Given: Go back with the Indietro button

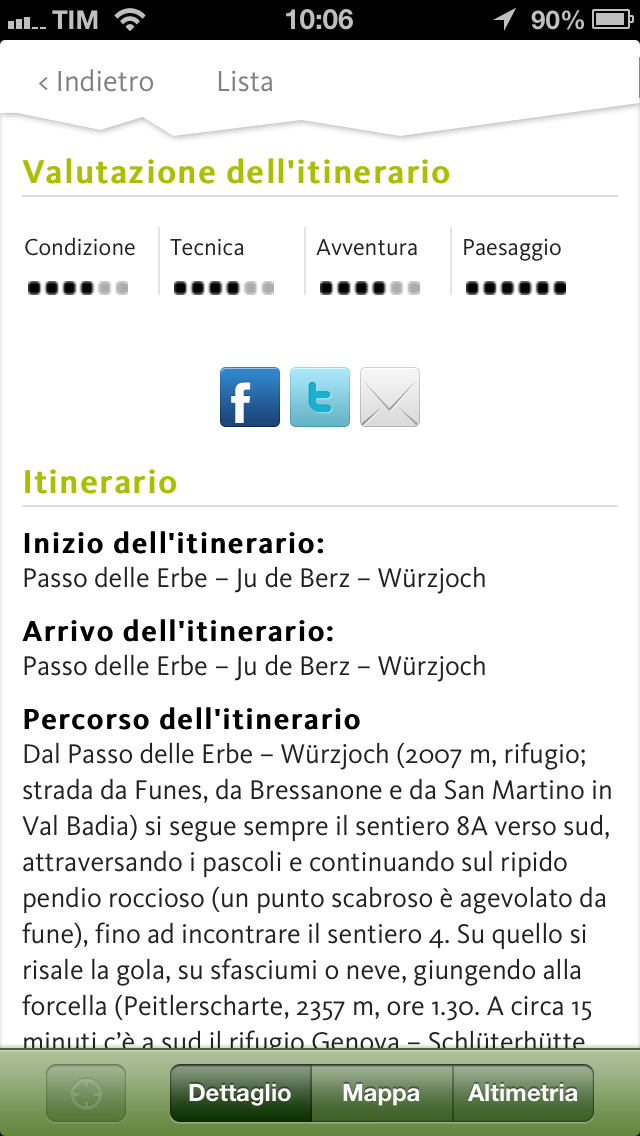Looking at the screenshot, I should tap(96, 82).
